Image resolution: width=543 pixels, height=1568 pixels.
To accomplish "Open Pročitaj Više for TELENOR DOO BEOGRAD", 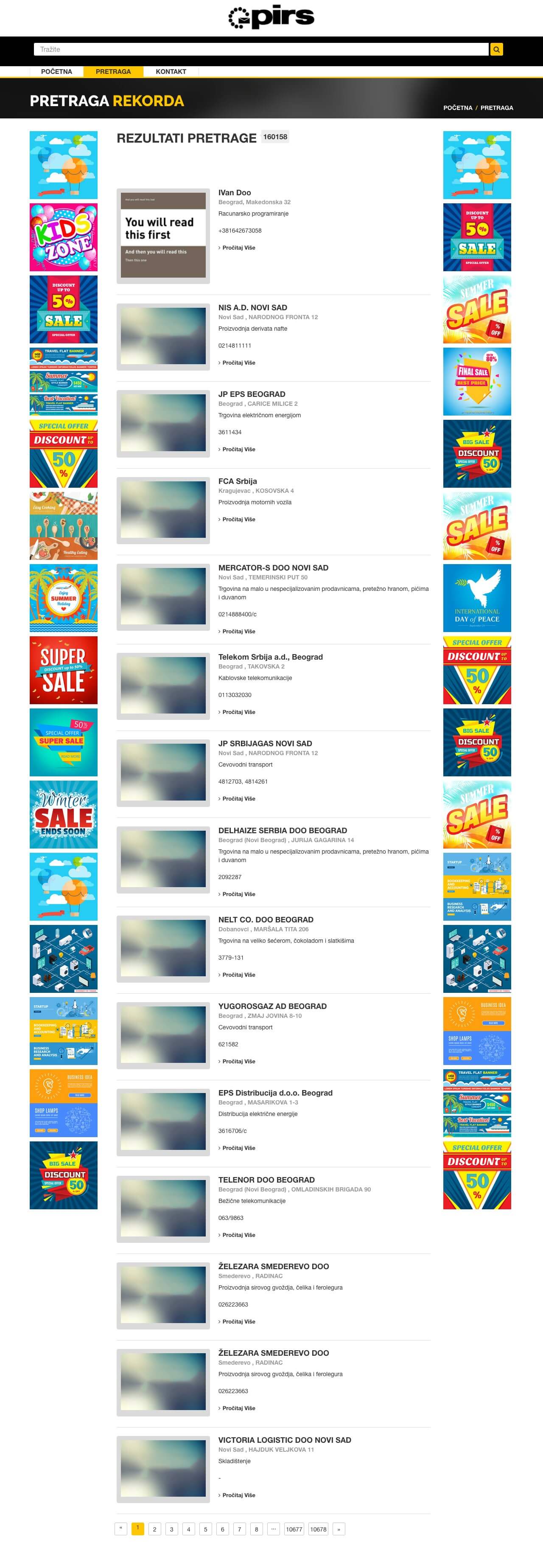I will click(238, 1235).
